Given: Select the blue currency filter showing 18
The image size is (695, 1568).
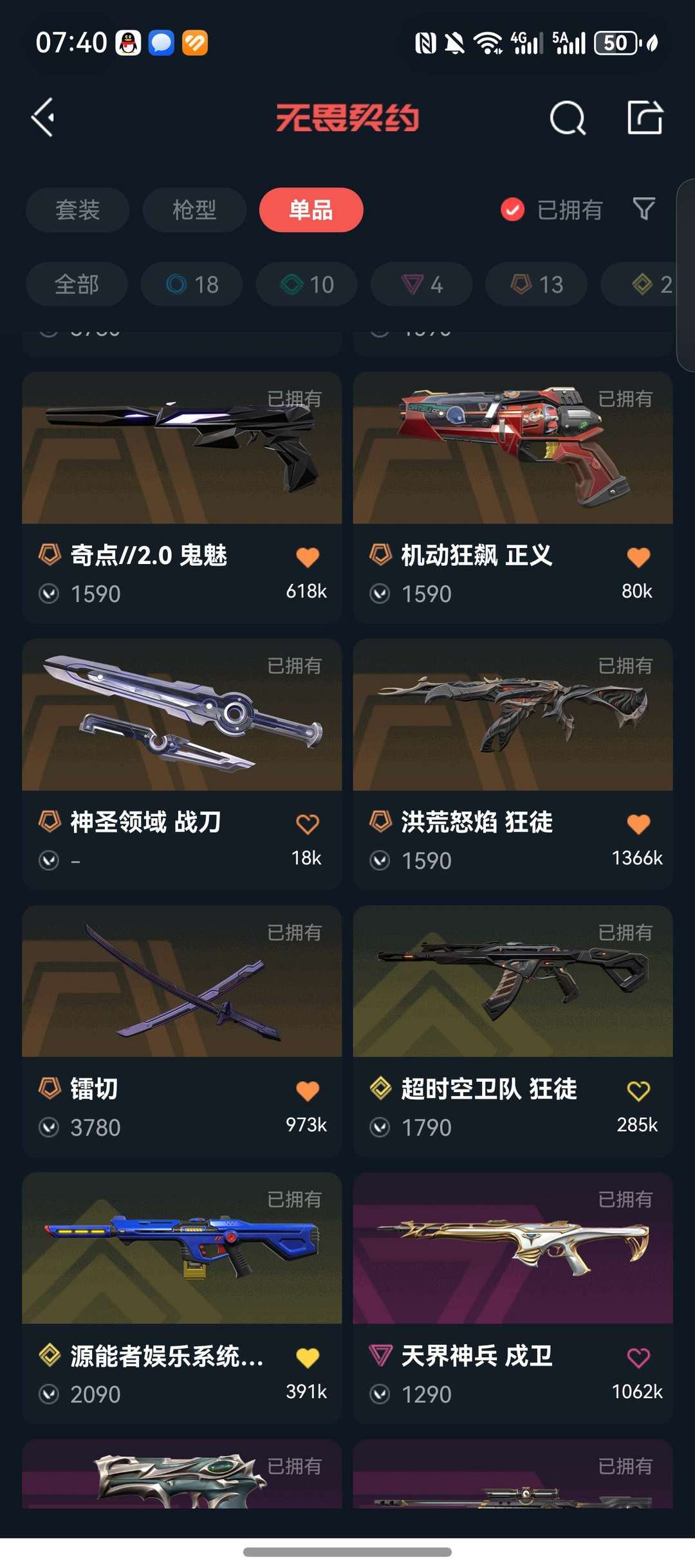Looking at the screenshot, I should coord(191,284).
